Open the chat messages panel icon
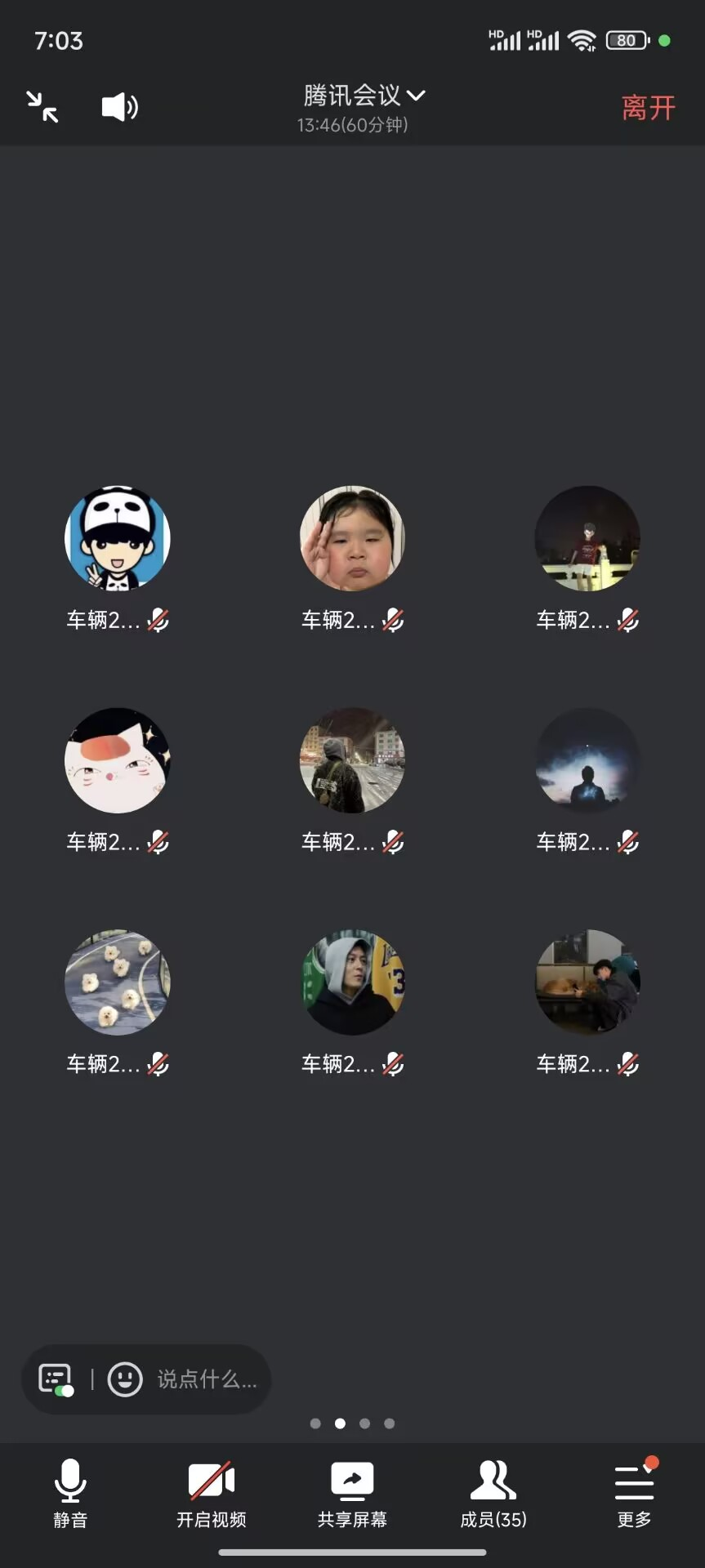 (56, 1379)
